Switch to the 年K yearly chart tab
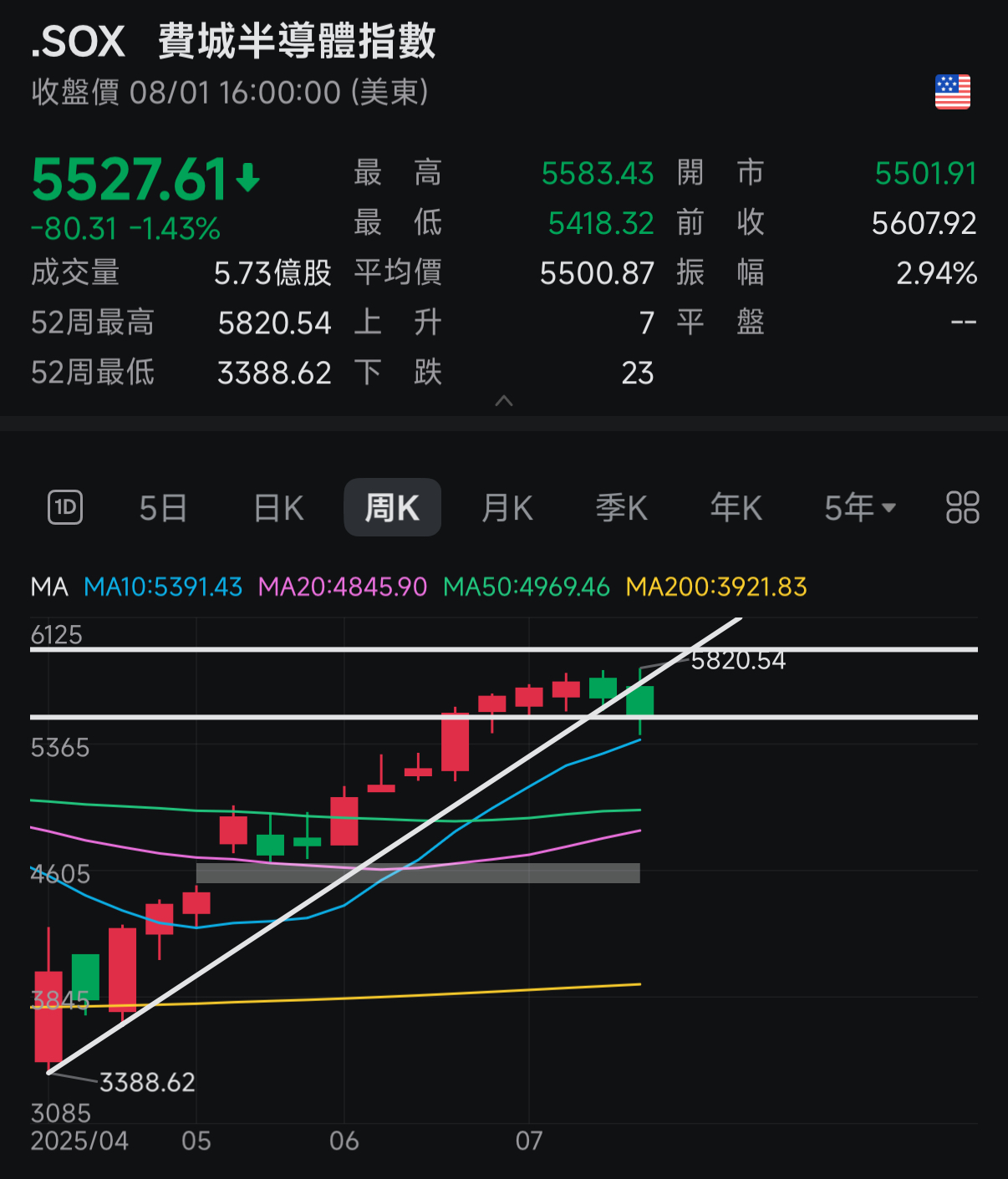1008x1179 pixels. (x=736, y=507)
